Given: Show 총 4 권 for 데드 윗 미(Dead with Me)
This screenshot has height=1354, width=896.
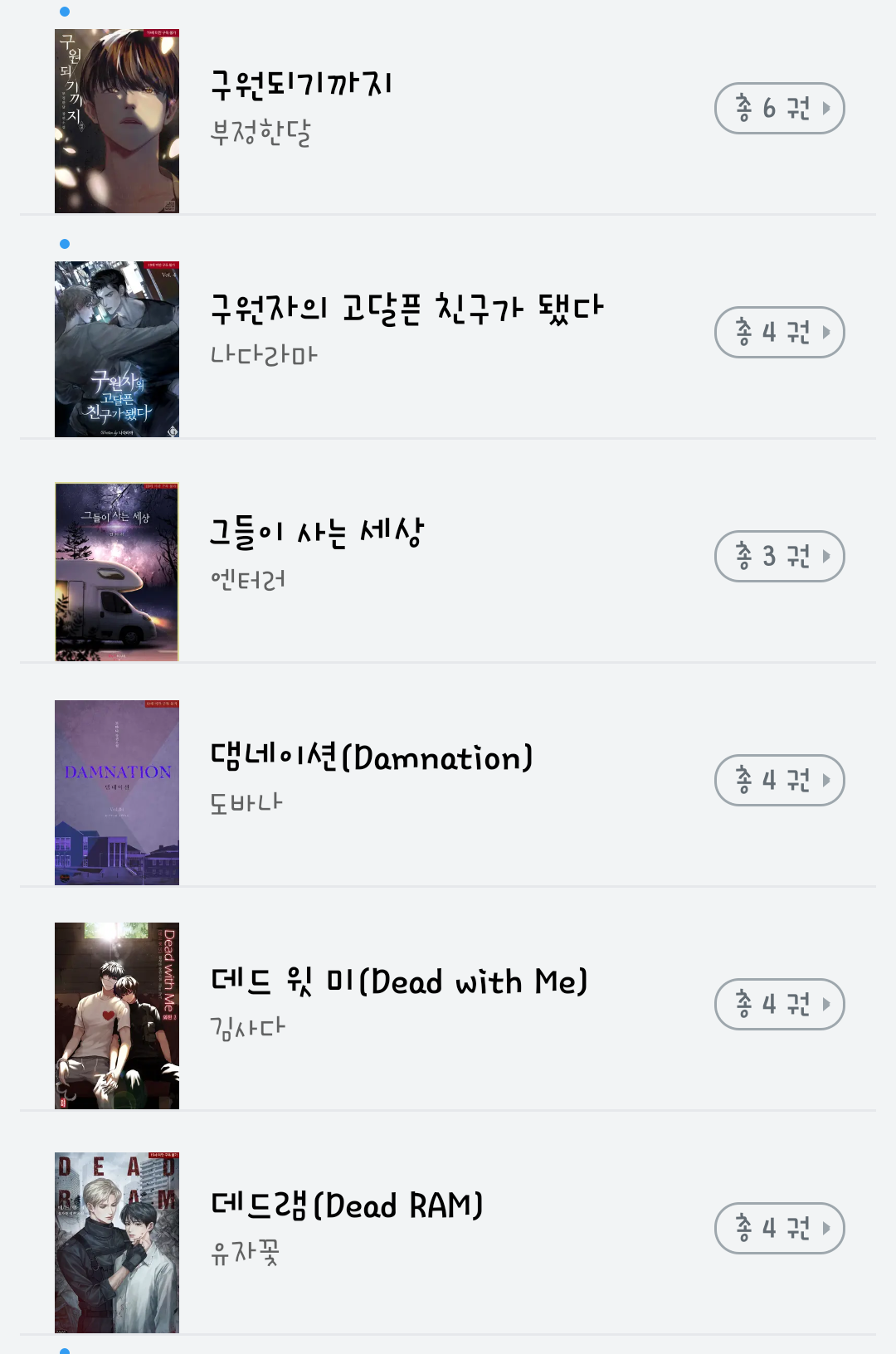Looking at the screenshot, I should point(779,1004).
